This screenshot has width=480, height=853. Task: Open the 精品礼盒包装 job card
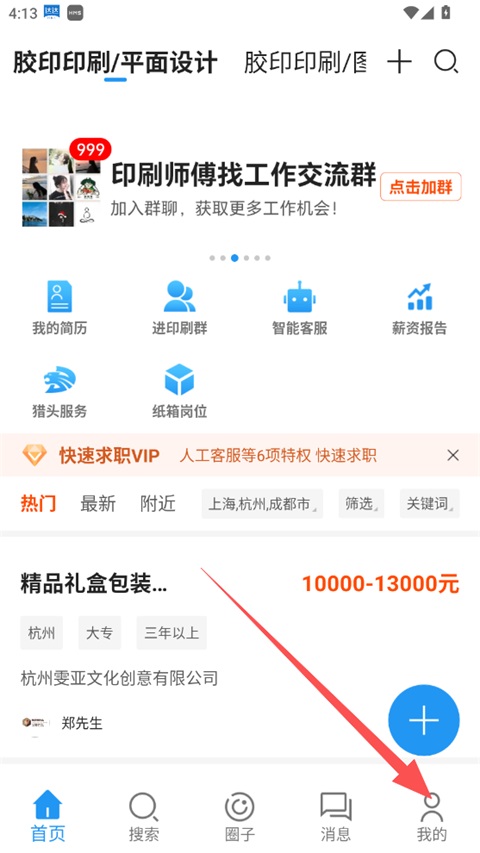(x=240, y=647)
